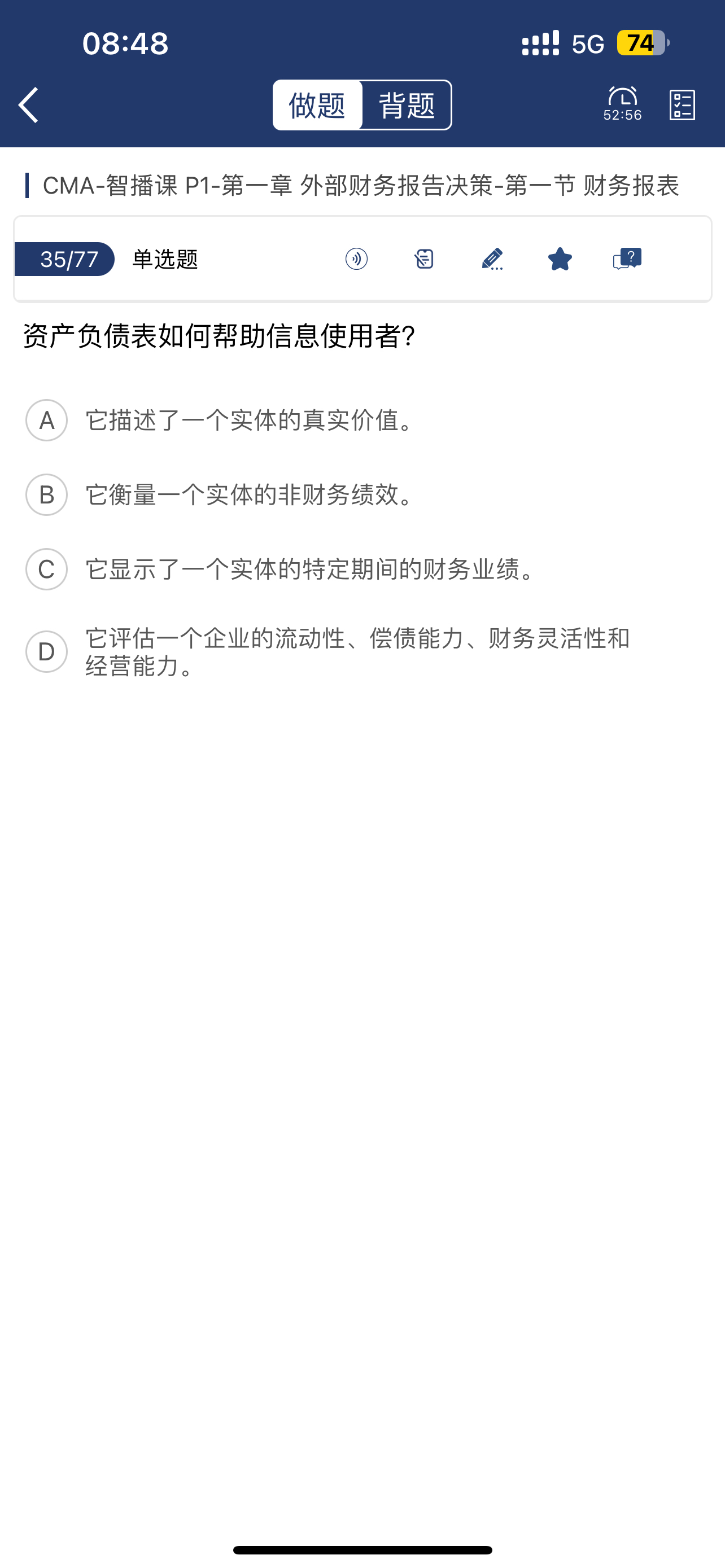Play audio reading of the question

(357, 259)
